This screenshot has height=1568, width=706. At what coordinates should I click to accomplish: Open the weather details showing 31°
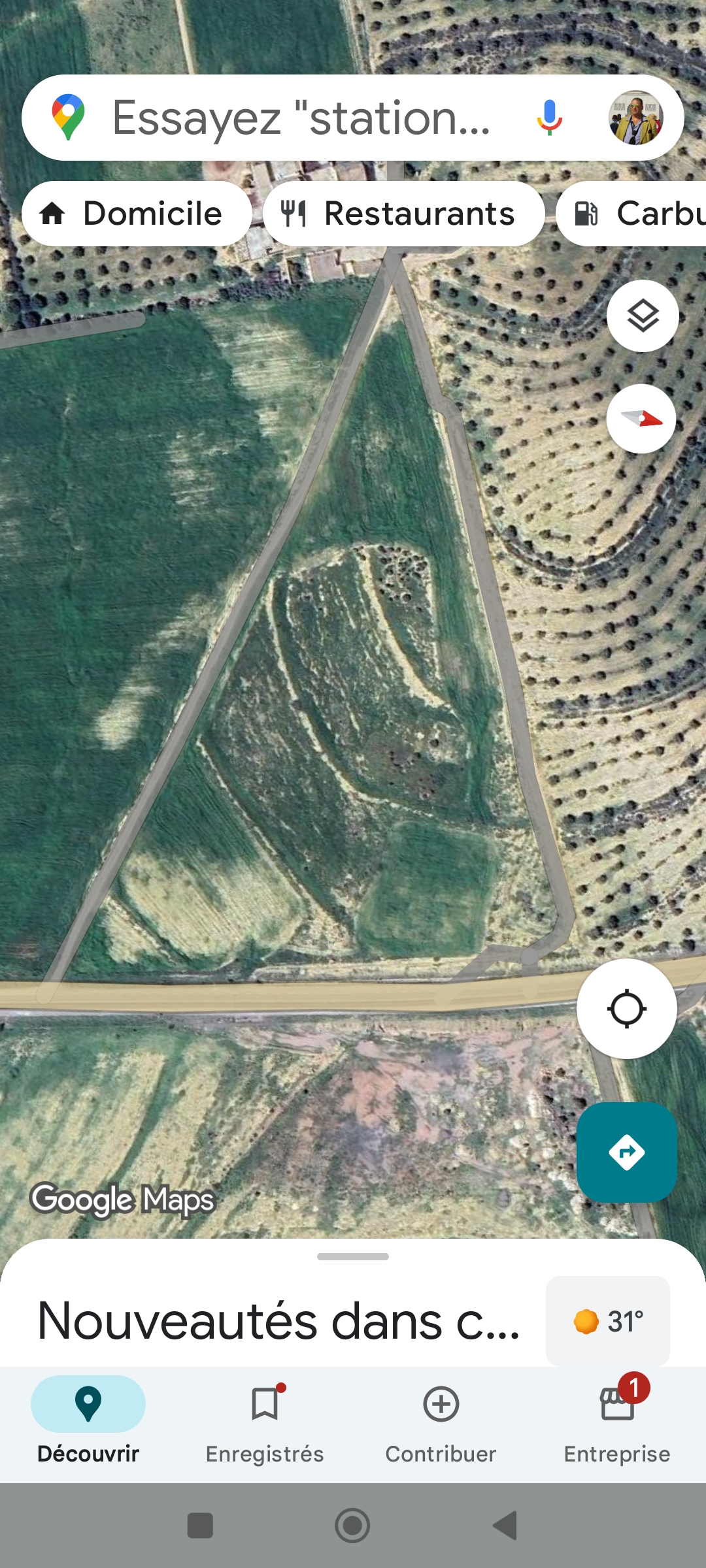607,1320
